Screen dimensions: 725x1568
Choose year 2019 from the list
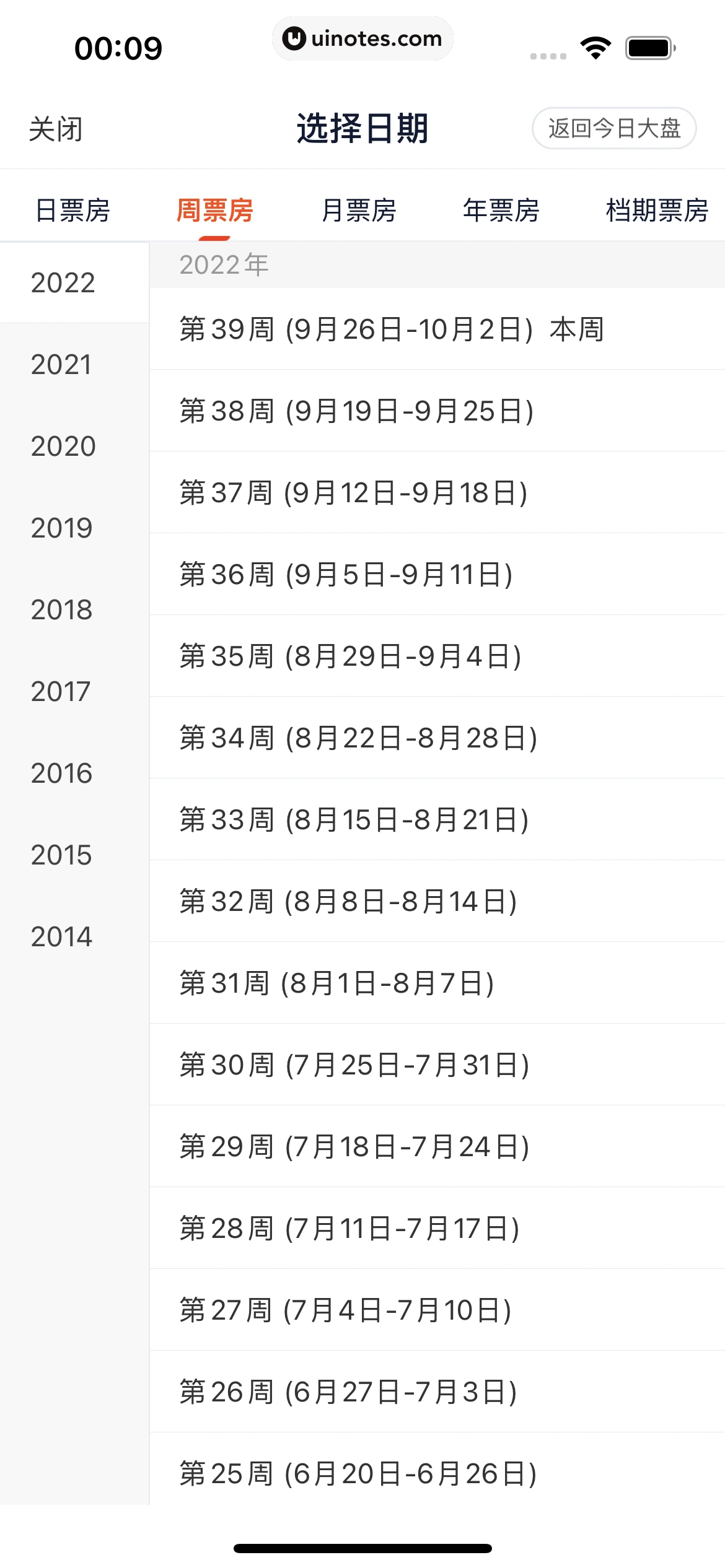point(62,528)
